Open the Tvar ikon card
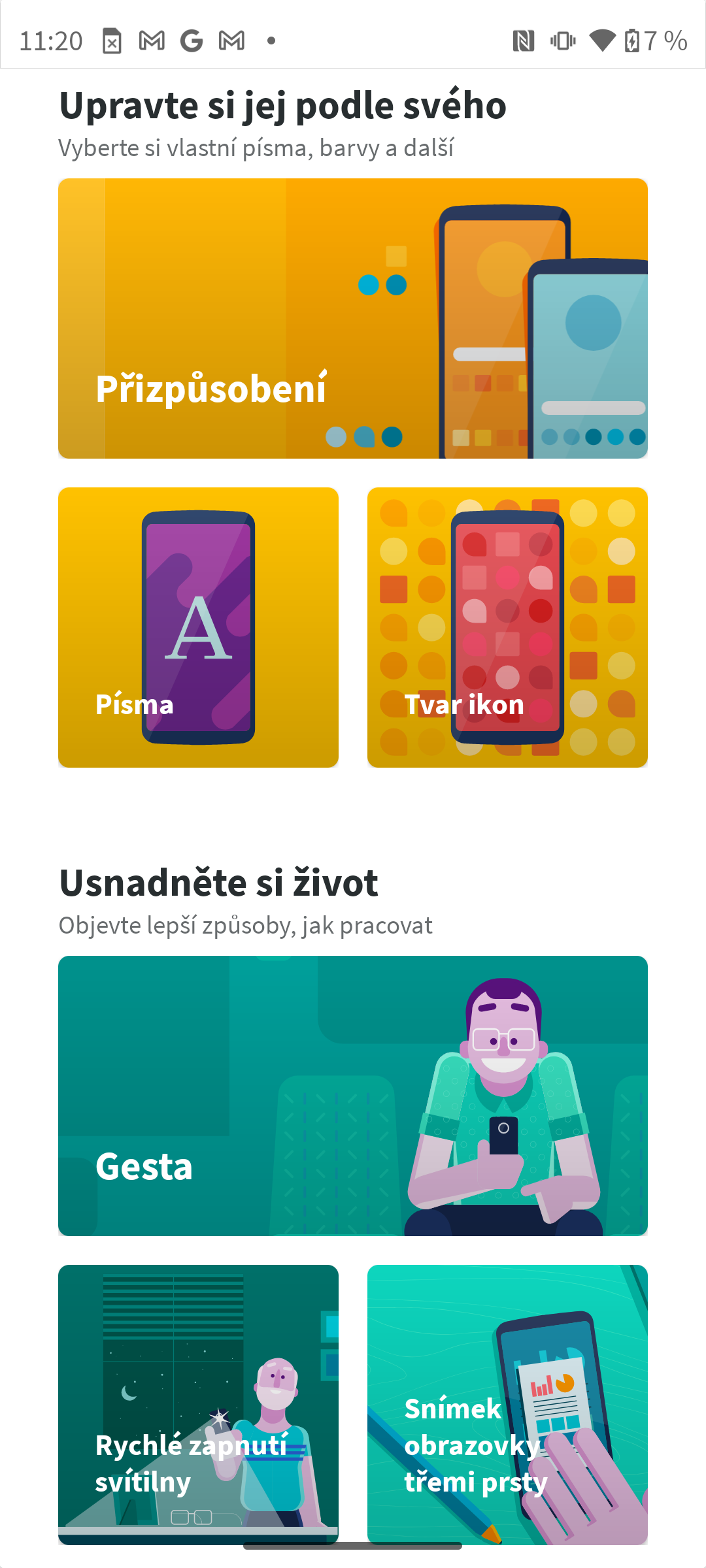 pos(507,627)
